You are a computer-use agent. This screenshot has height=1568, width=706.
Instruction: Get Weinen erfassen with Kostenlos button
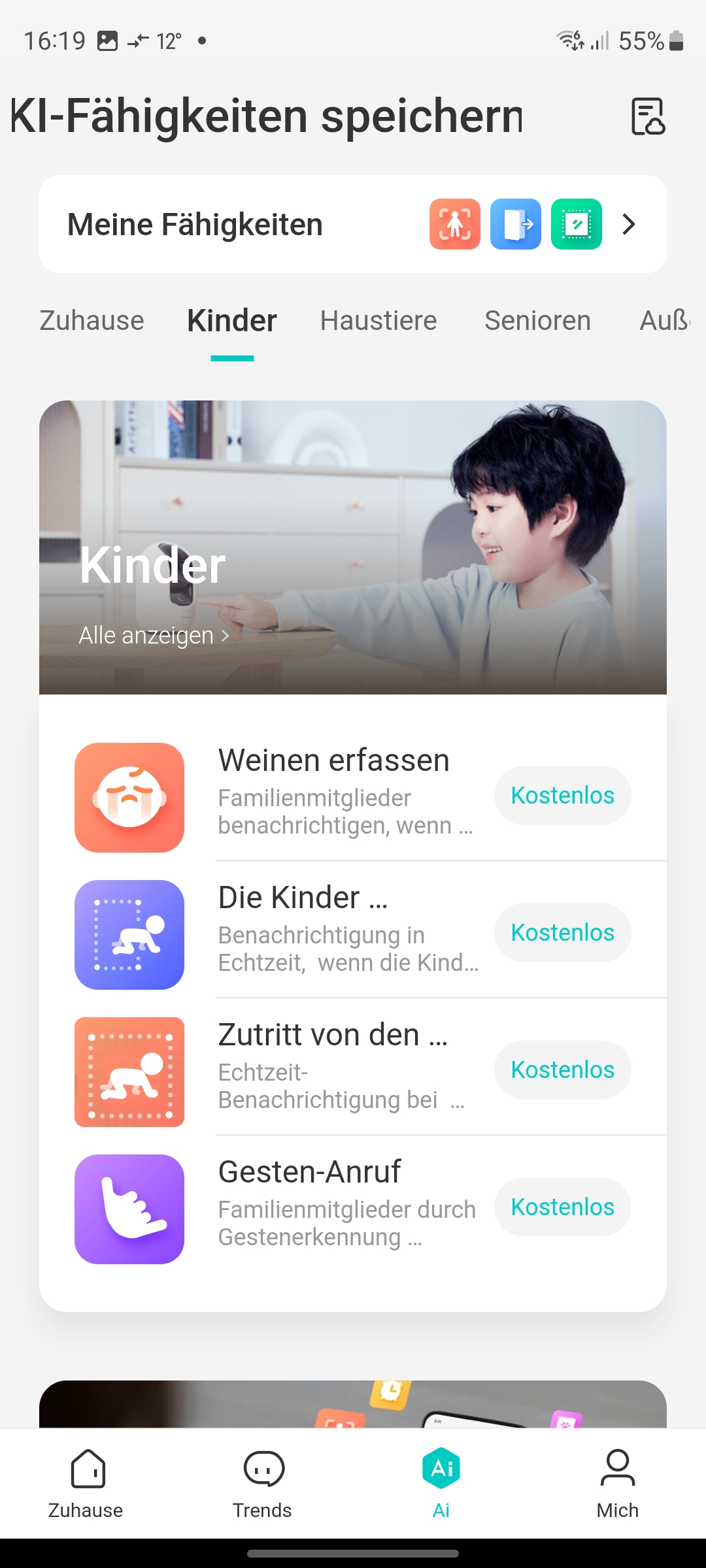(x=562, y=795)
